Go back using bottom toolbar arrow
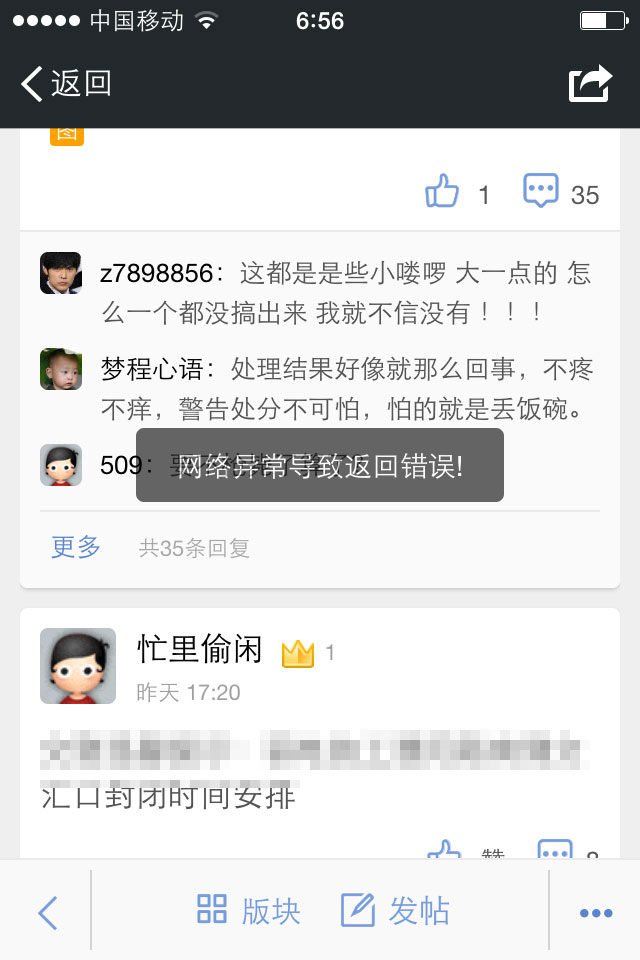Viewport: 640px width, 960px height. 47,911
